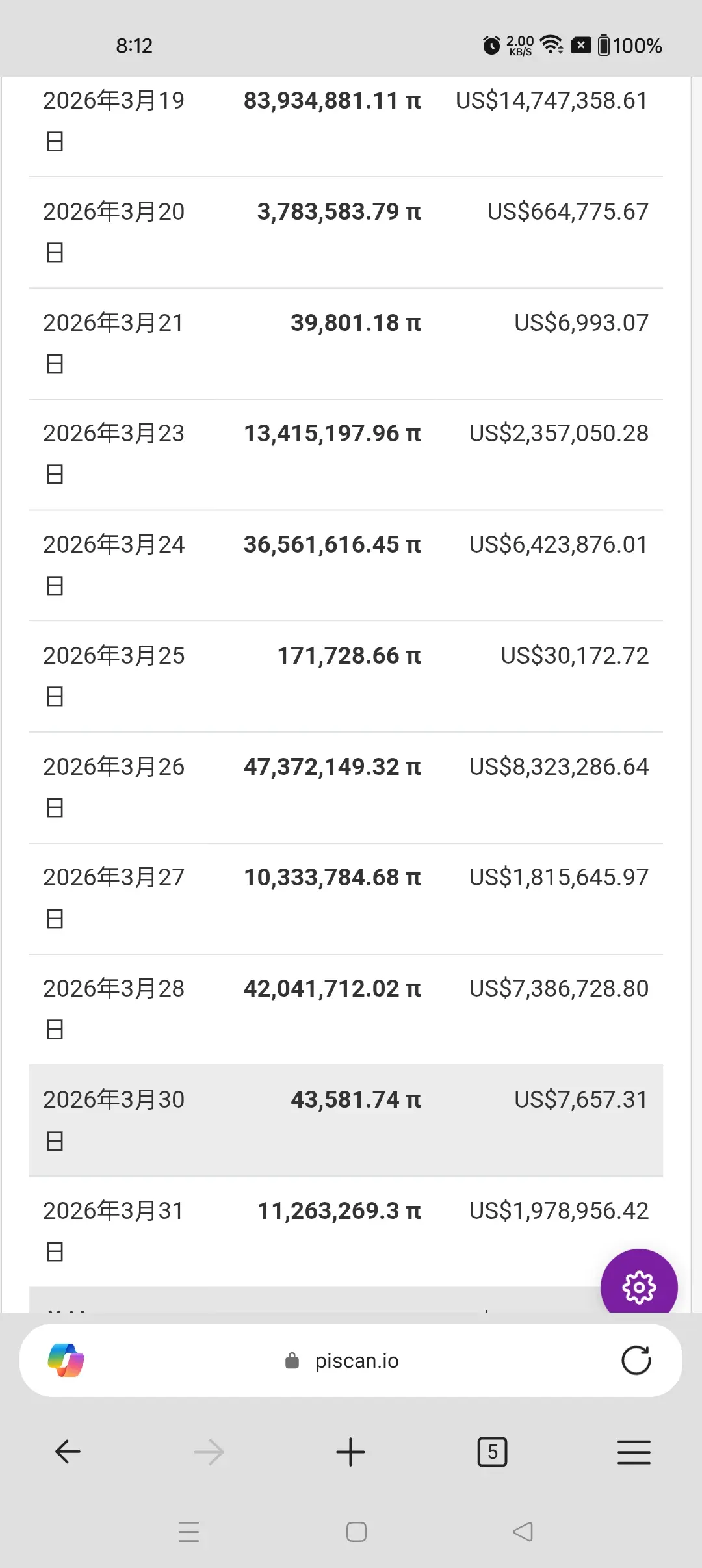Open the purple settings gear button
This screenshot has width=702, height=1568.
pyautogui.click(x=639, y=1286)
